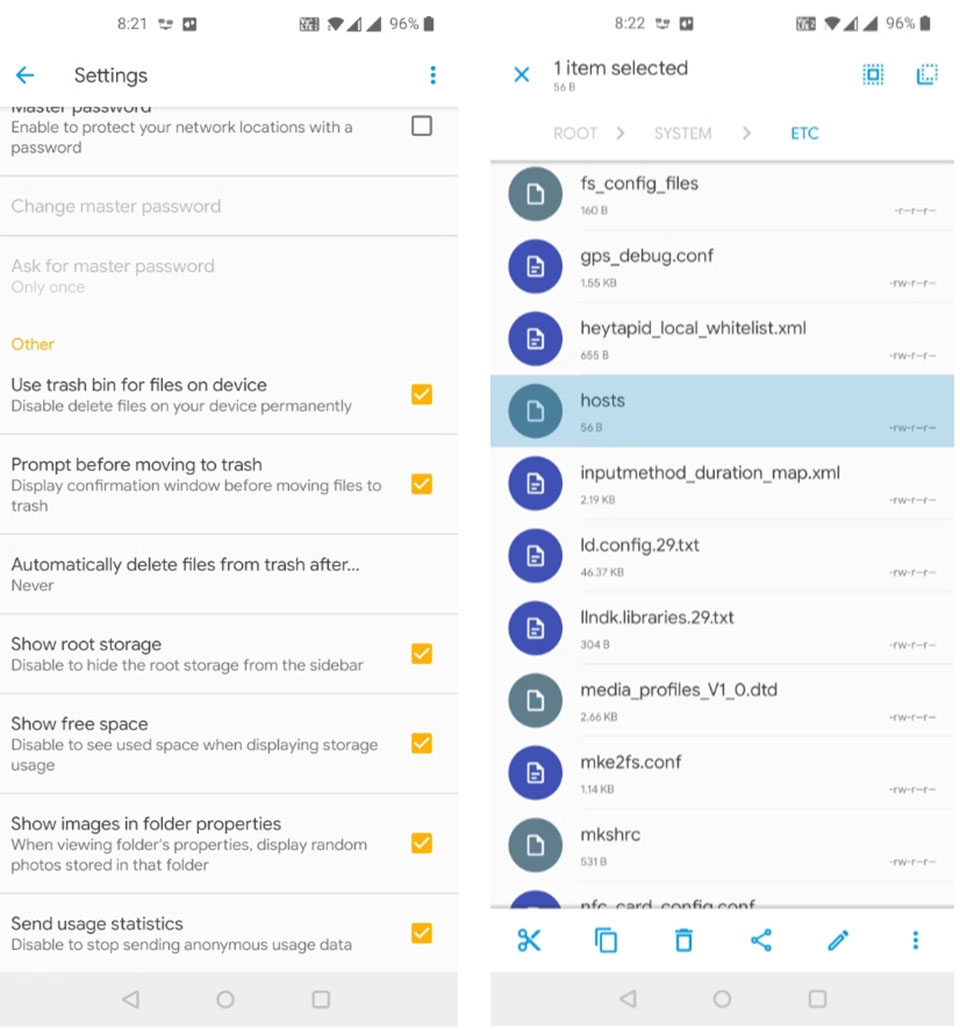960x1029 pixels.
Task: Enable the Master password checkbox
Action: coord(422,126)
